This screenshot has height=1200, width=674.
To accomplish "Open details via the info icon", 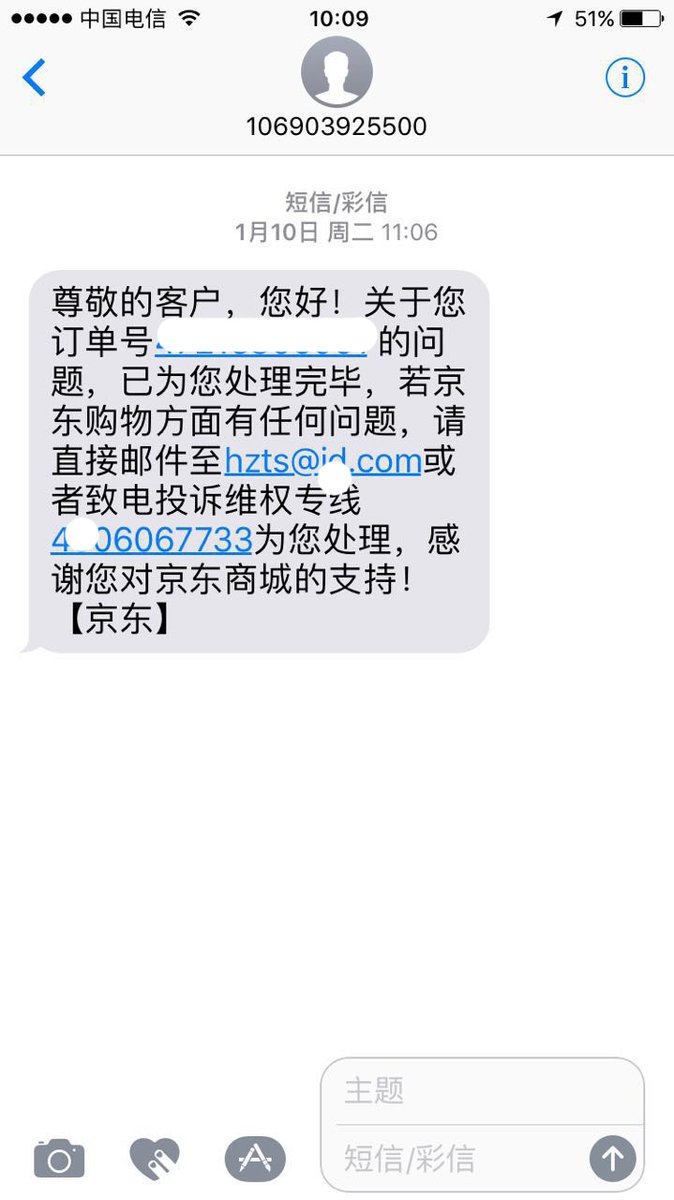I will (625, 77).
